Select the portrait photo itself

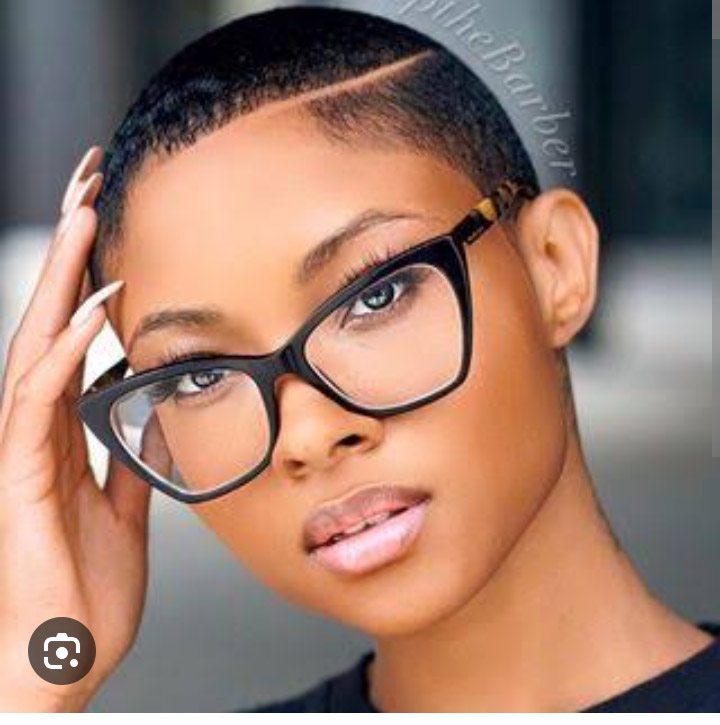pos(360,360)
